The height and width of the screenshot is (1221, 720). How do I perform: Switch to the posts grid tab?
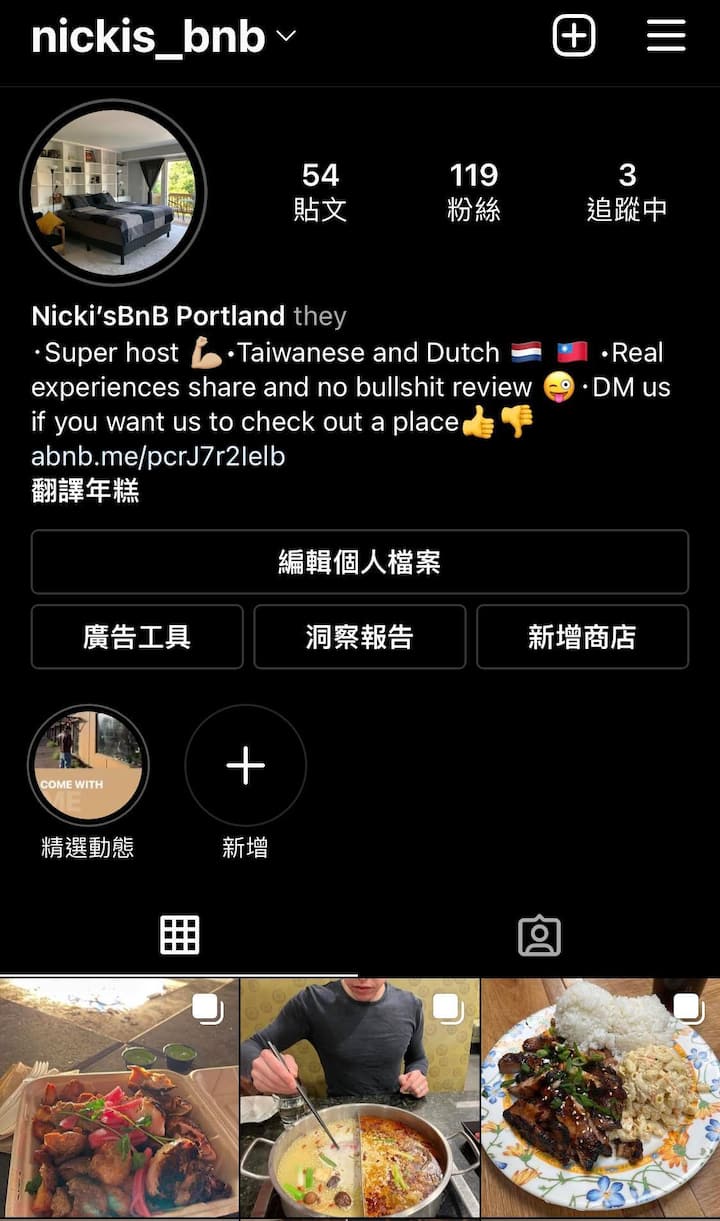180,935
